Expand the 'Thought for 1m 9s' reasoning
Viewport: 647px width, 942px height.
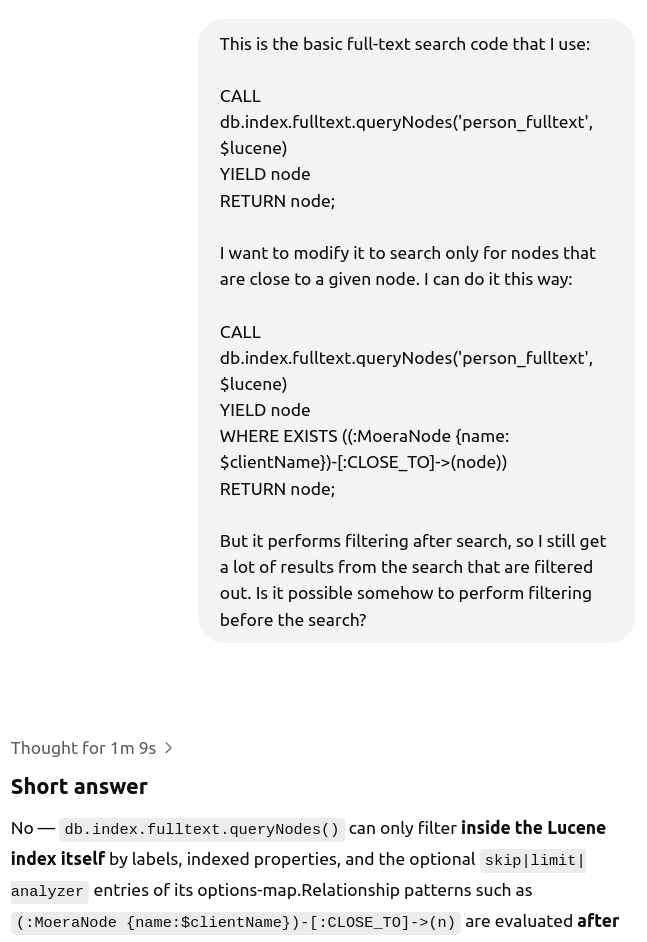[92, 748]
